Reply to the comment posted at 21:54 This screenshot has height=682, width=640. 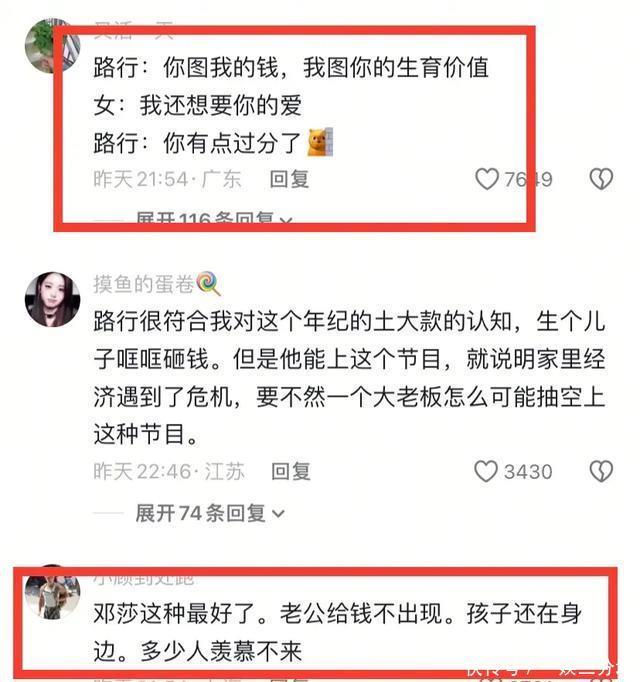(289, 179)
